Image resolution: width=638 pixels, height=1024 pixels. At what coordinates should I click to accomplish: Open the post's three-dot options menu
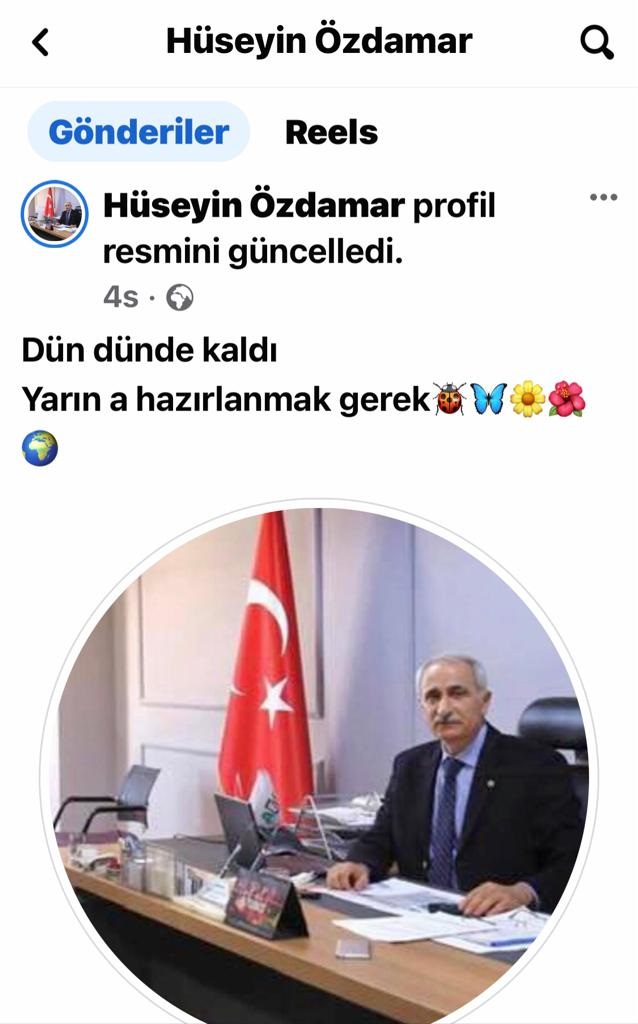(603, 197)
